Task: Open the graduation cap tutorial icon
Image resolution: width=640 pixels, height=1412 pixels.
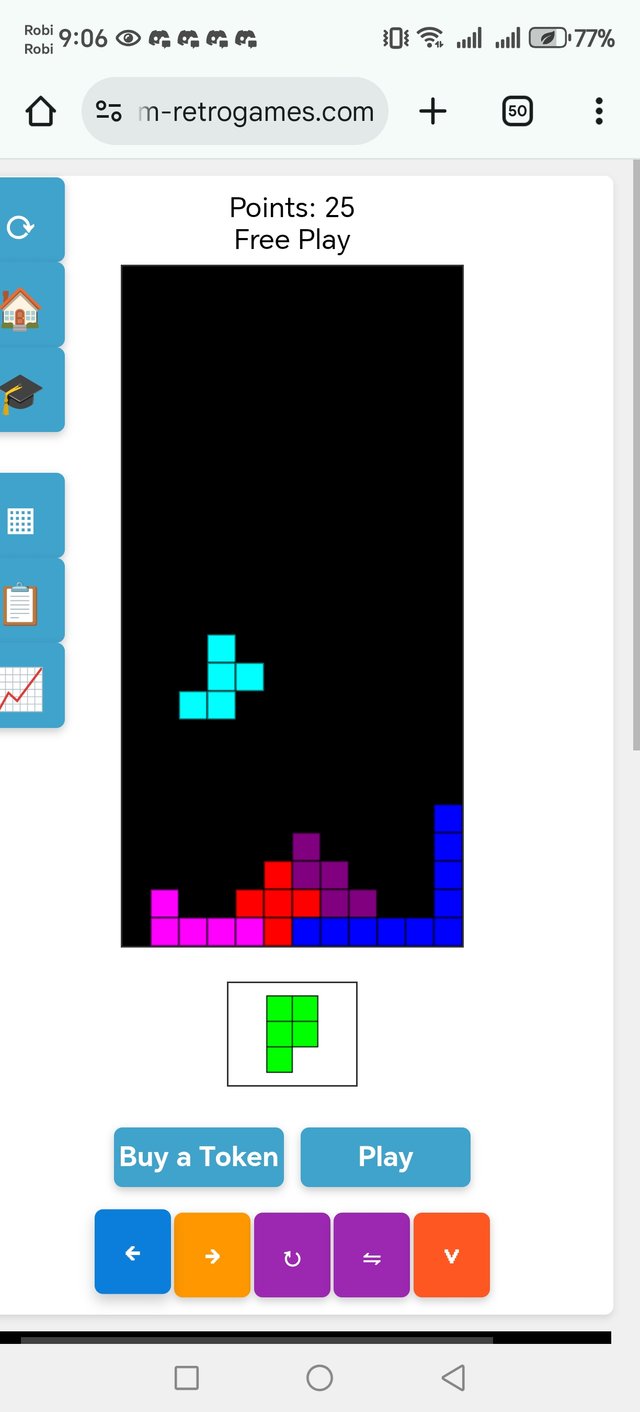Action: (22, 392)
